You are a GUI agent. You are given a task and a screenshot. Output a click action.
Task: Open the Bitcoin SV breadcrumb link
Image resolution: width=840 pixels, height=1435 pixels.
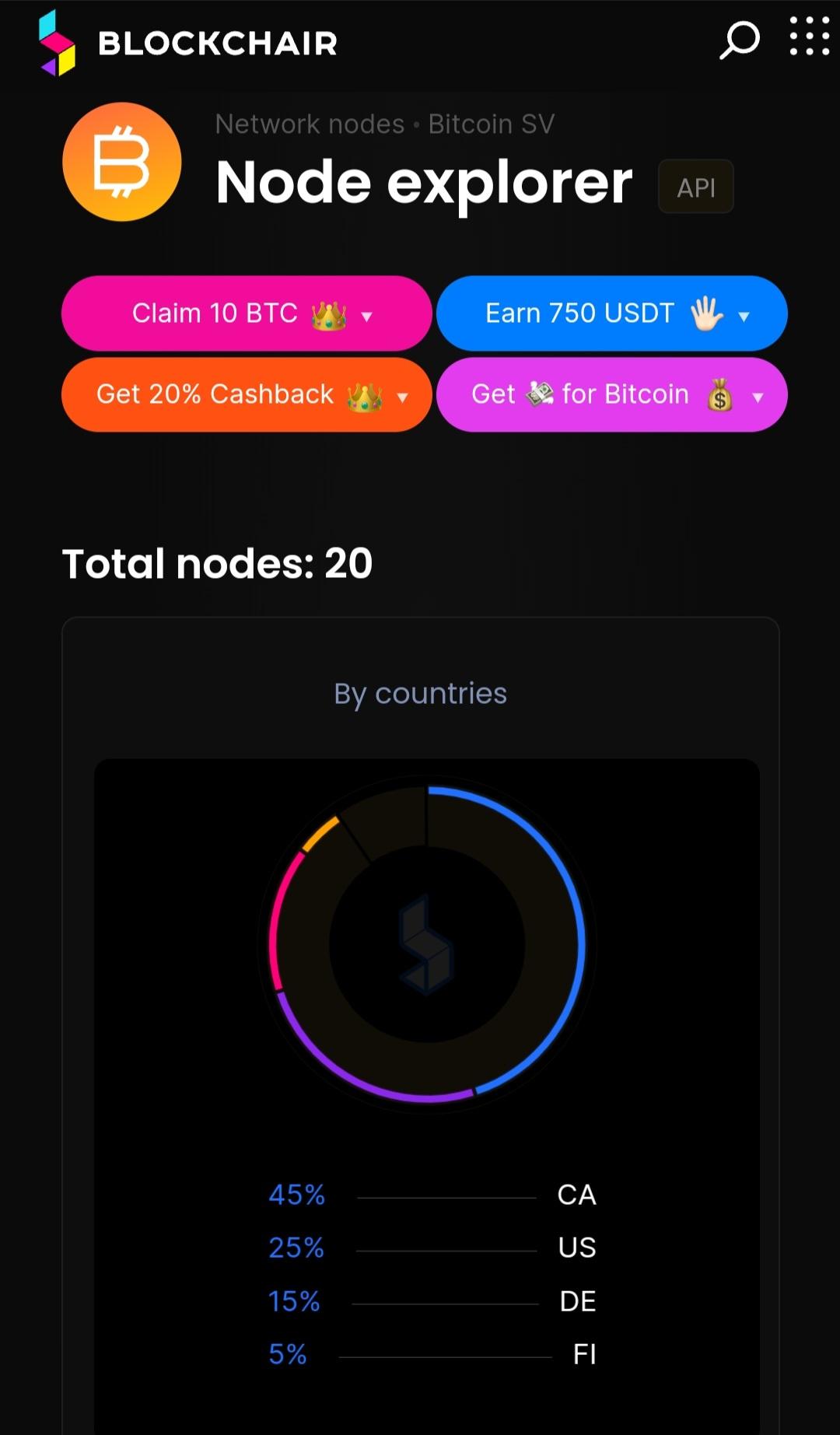(492, 124)
